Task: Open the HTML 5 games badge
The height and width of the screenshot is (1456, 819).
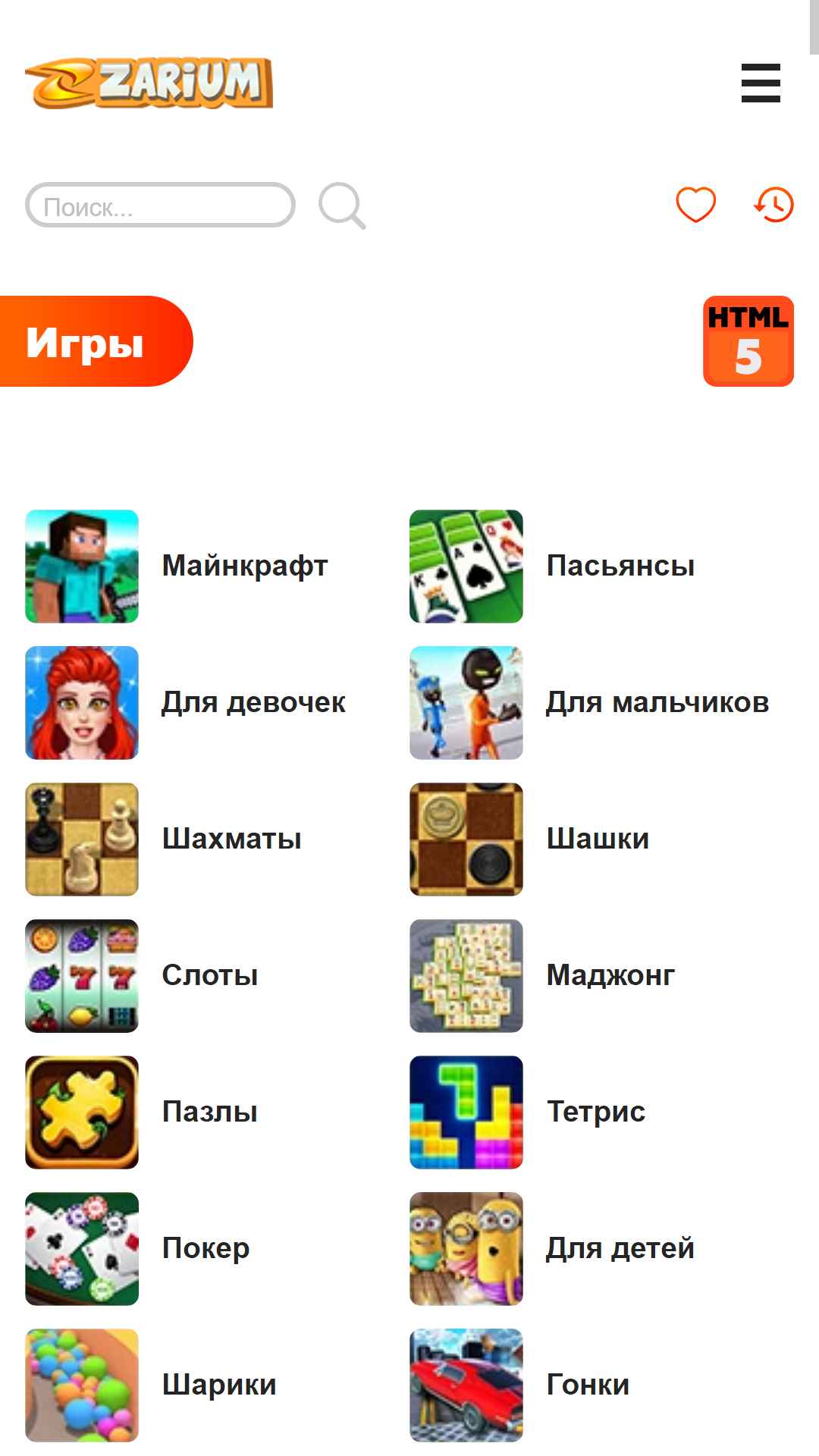Action: tap(748, 341)
